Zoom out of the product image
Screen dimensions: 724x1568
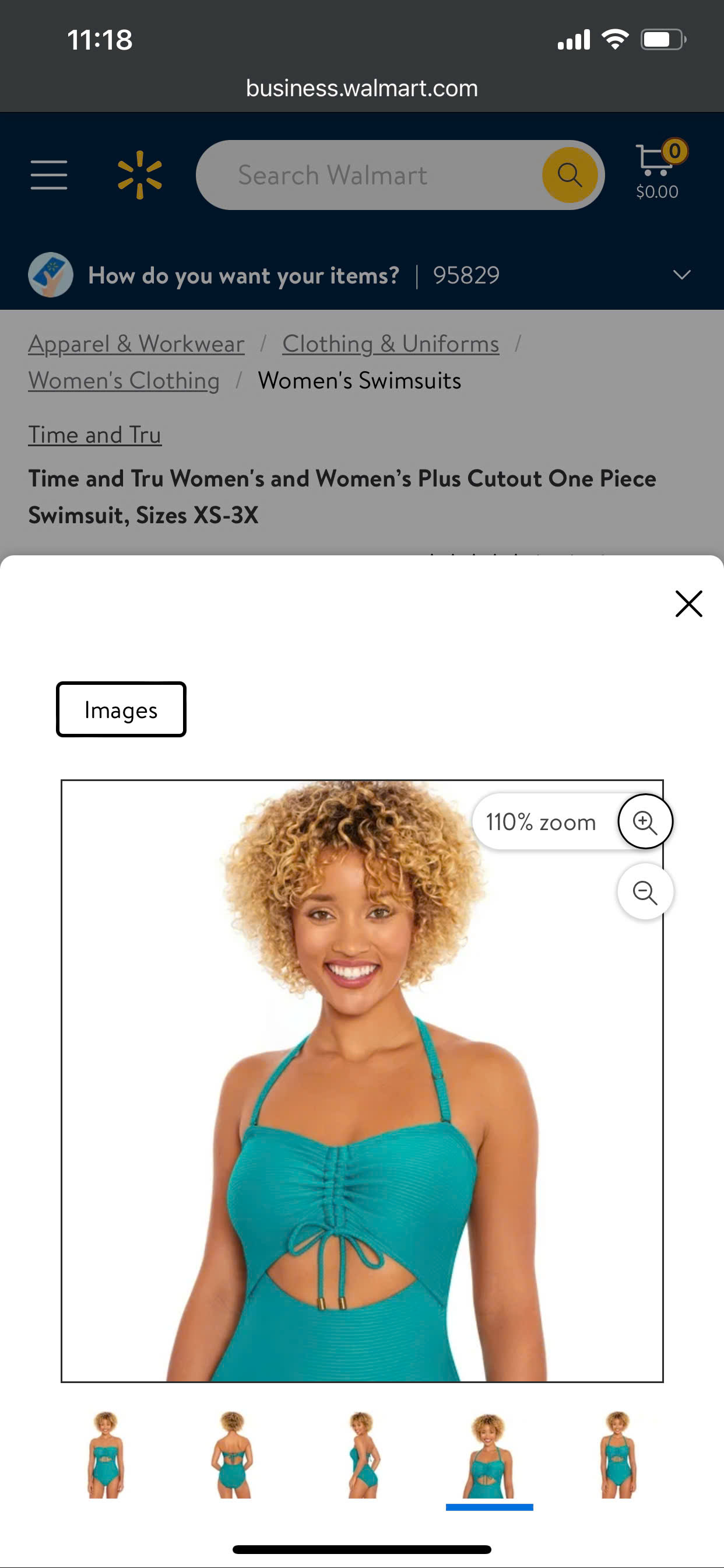tap(645, 892)
